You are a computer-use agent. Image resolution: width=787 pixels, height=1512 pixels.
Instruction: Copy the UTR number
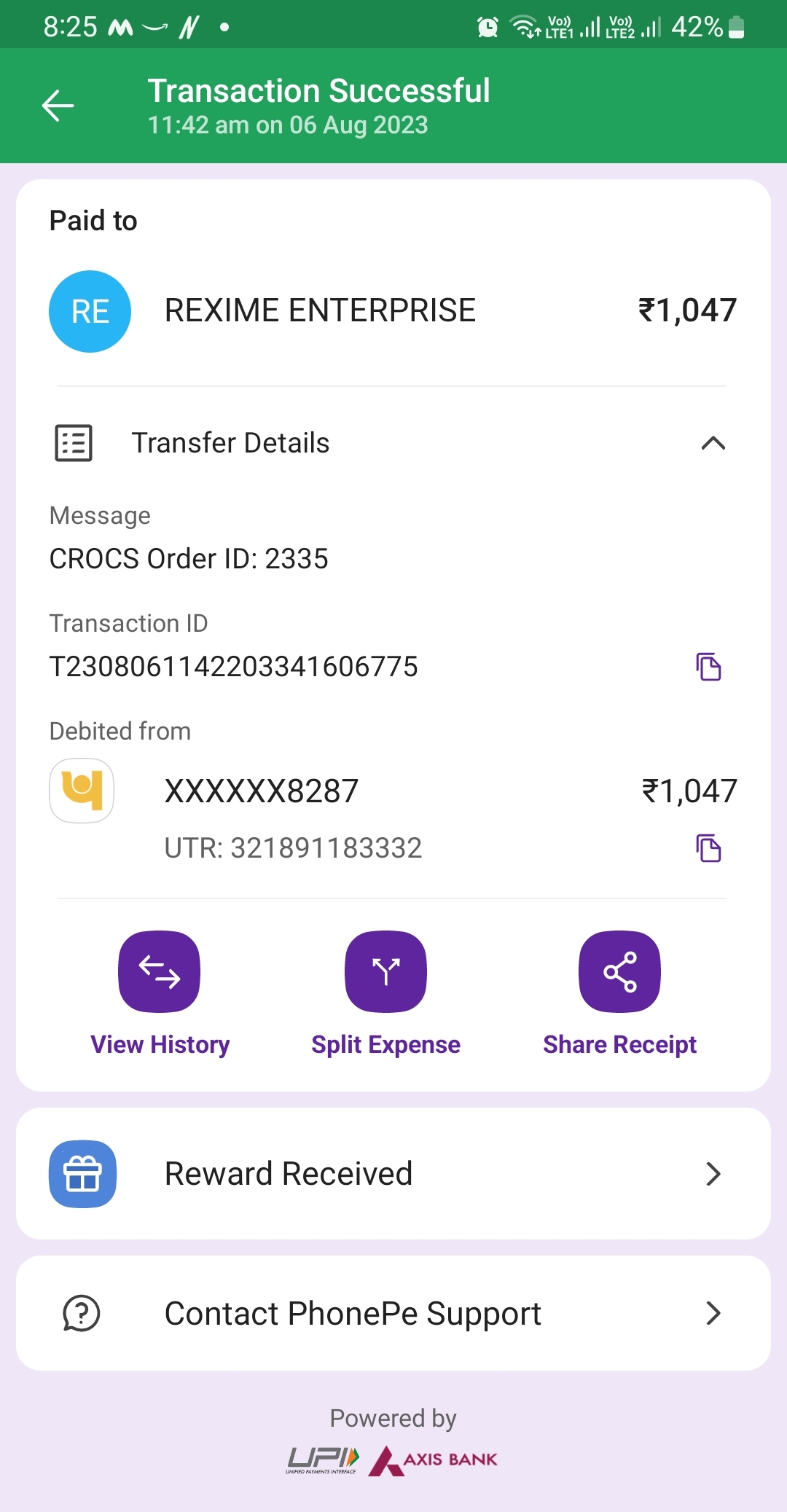[x=708, y=848]
